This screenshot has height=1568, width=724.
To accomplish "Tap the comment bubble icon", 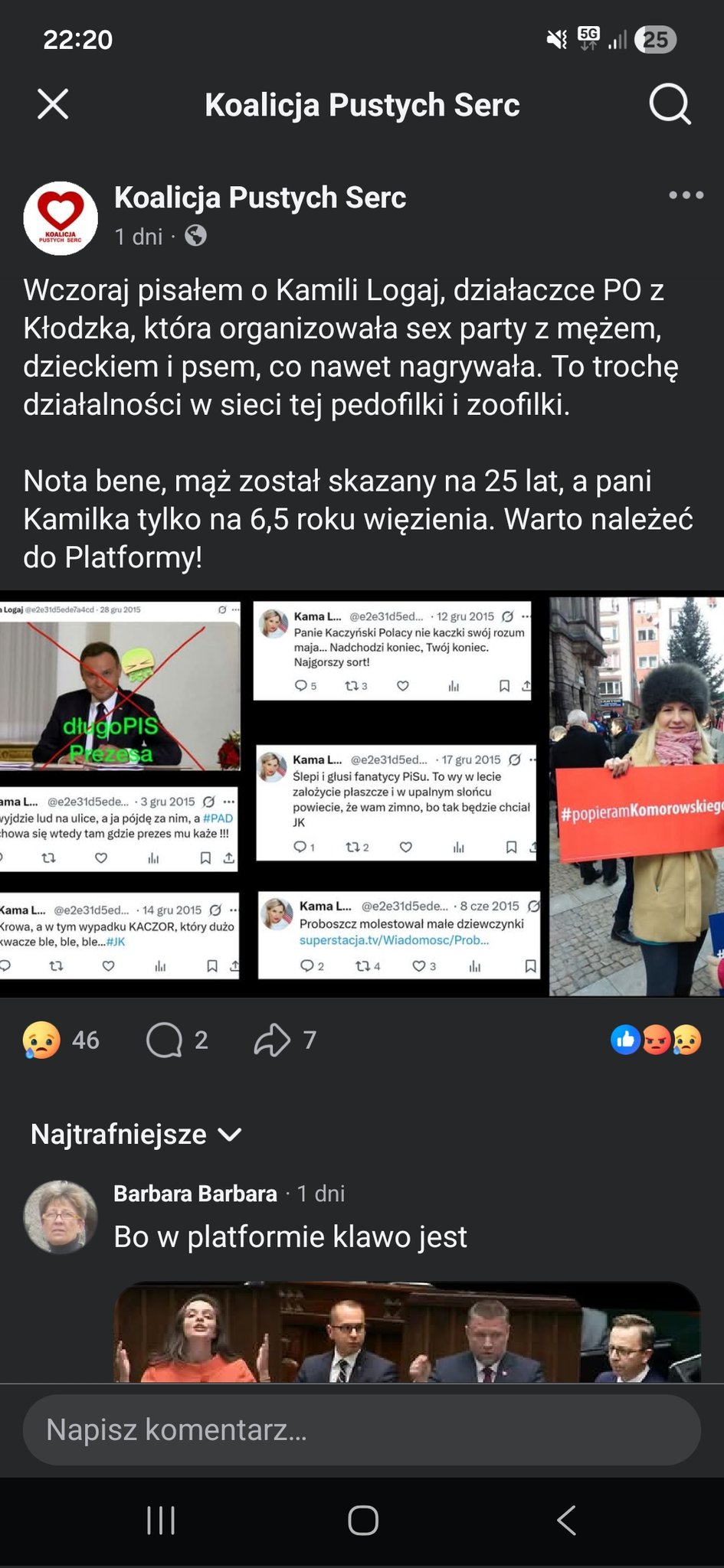I will point(165,1040).
